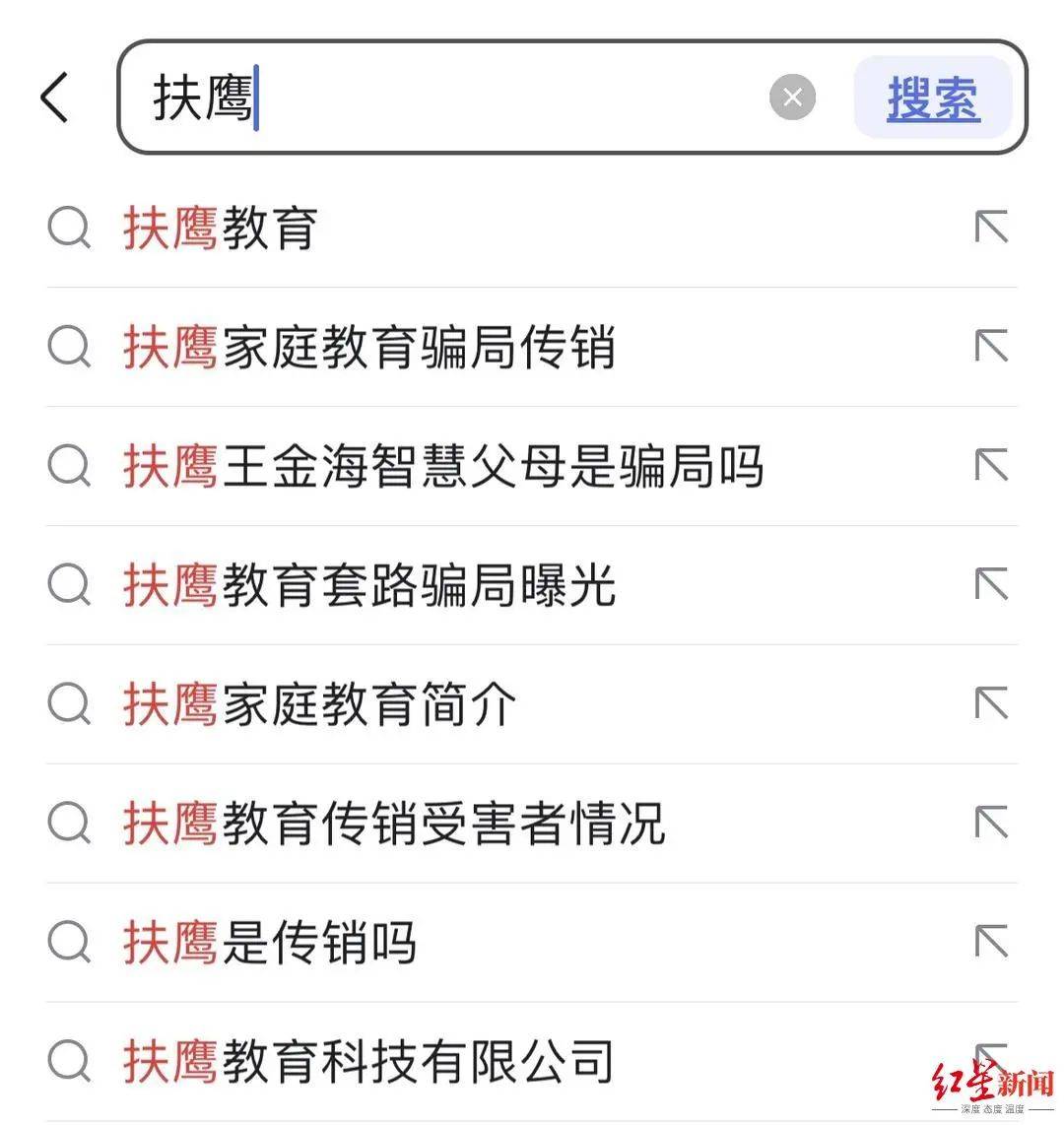Click the magnifier icon beside 扶鹰家庭教育简介
The height and width of the screenshot is (1125, 1064).
tap(67, 704)
